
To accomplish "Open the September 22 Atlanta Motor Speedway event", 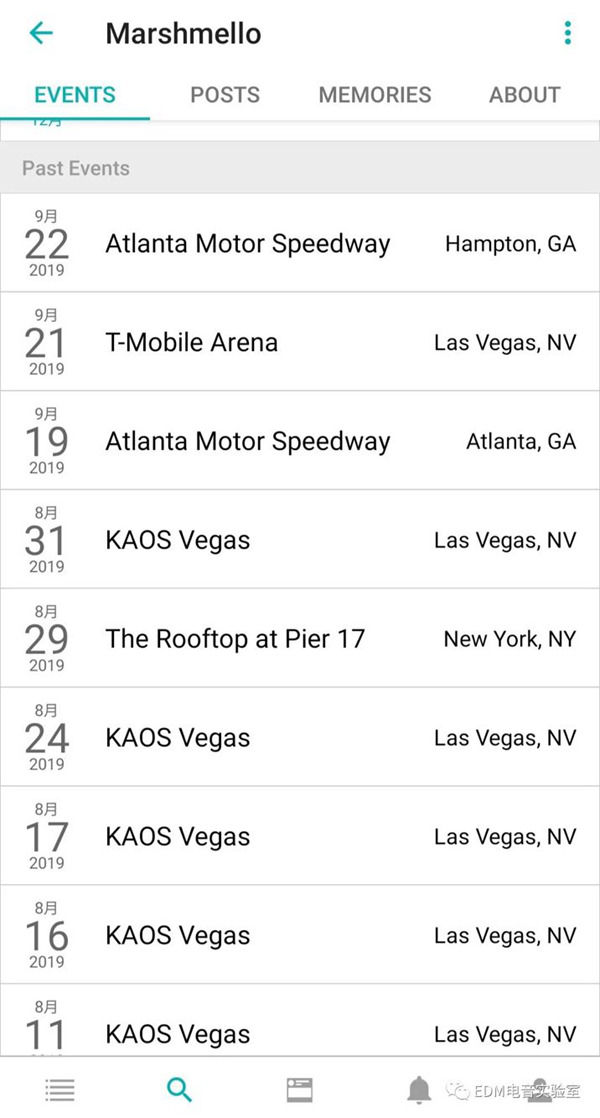I will tap(300, 243).
